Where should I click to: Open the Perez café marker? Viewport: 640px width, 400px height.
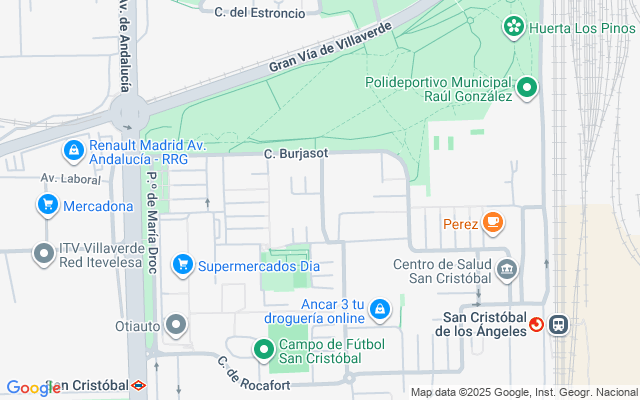493,222
